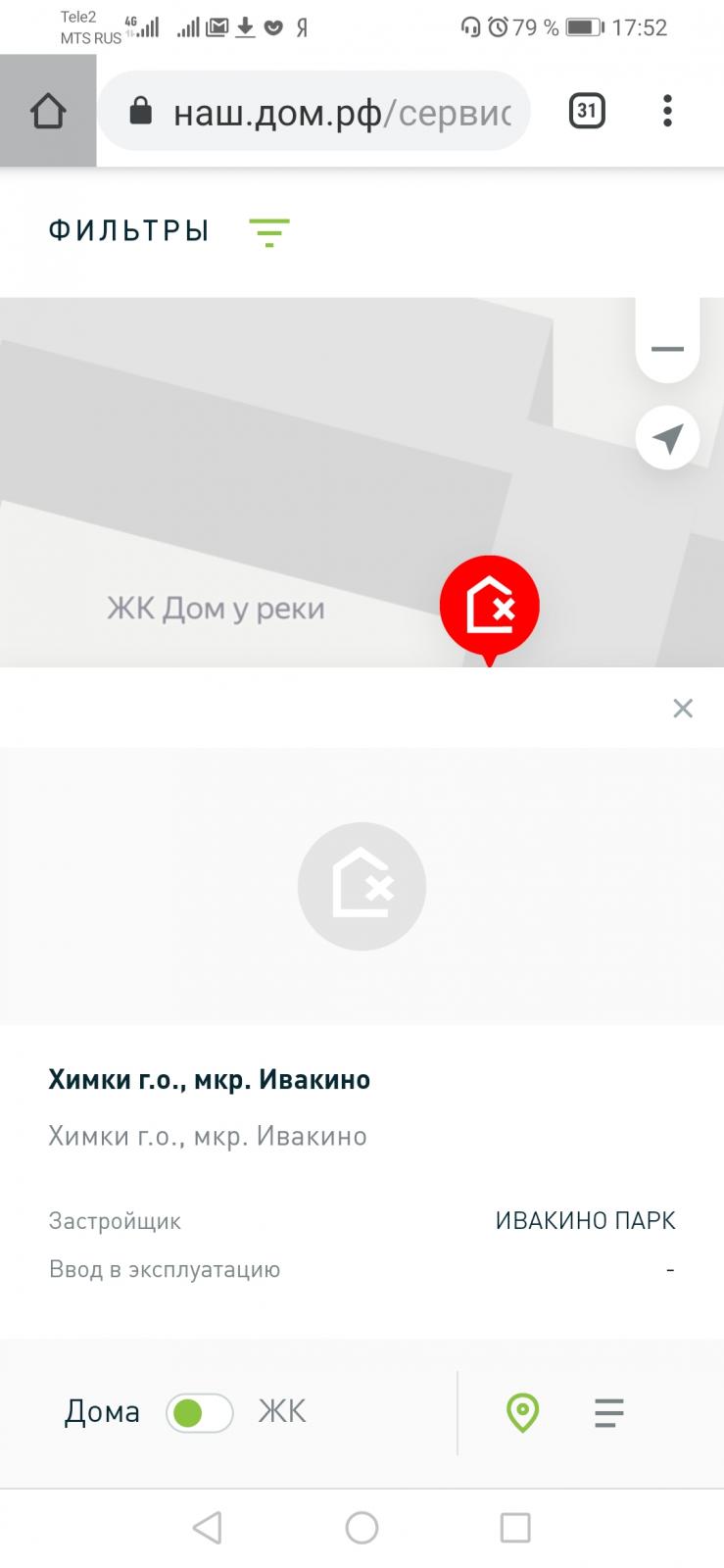The width and height of the screenshot is (724, 1568).
Task: Toggle the Дома / ЖК switch
Action: (x=200, y=1413)
